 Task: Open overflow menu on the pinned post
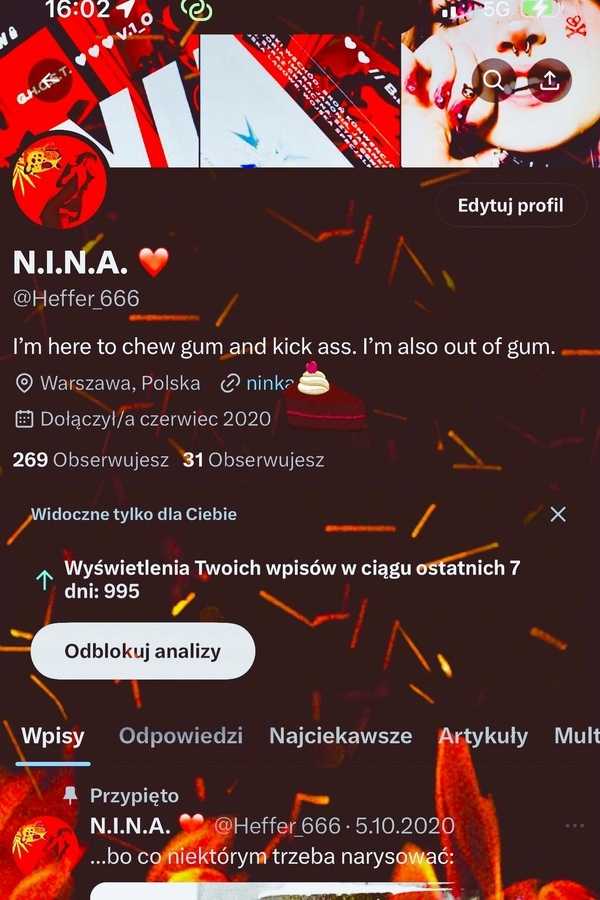click(x=573, y=826)
